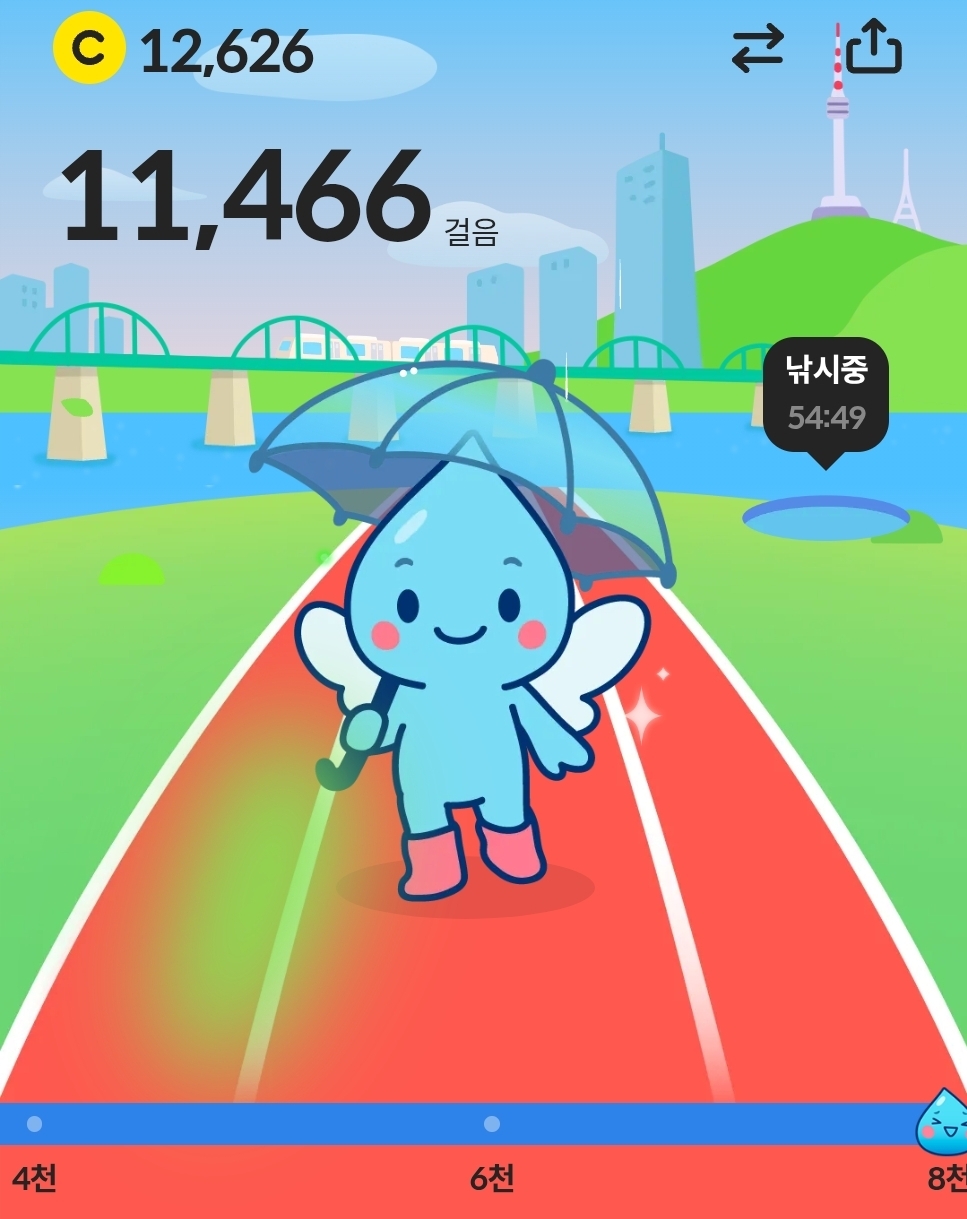Open the coin balance 12,626
This screenshot has width=967, height=1219.
184,51
